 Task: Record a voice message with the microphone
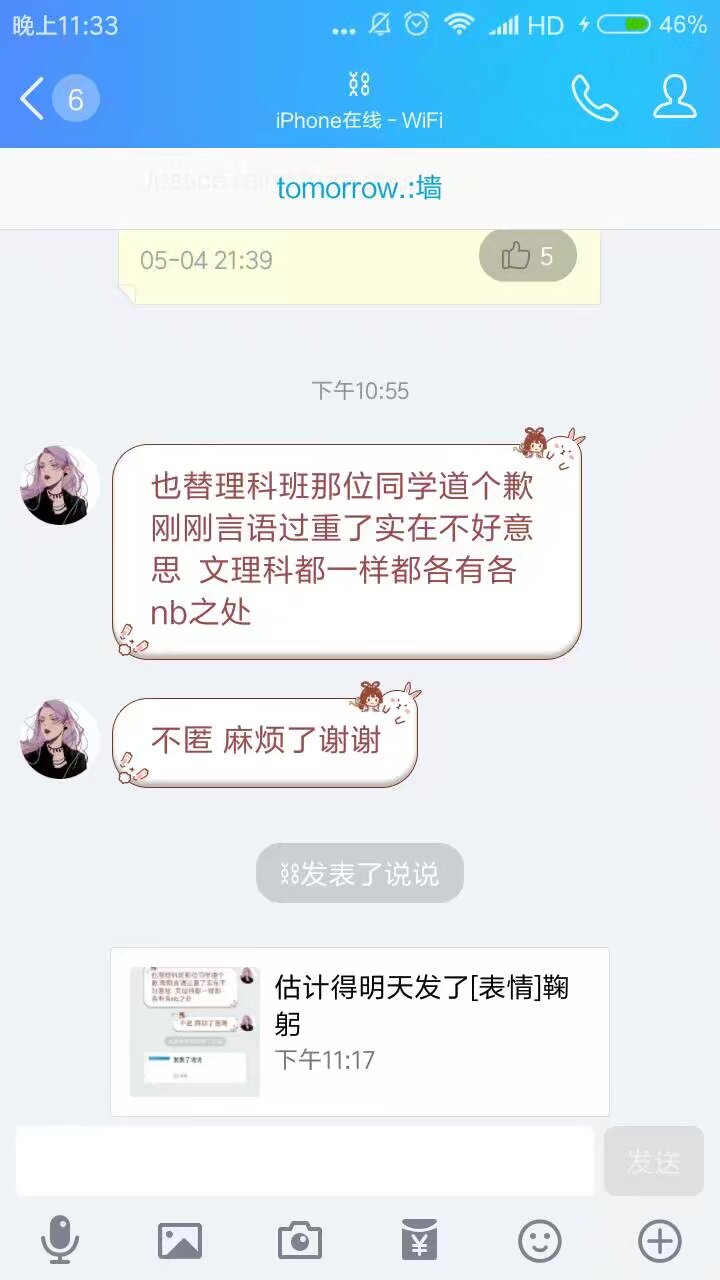(60, 1241)
